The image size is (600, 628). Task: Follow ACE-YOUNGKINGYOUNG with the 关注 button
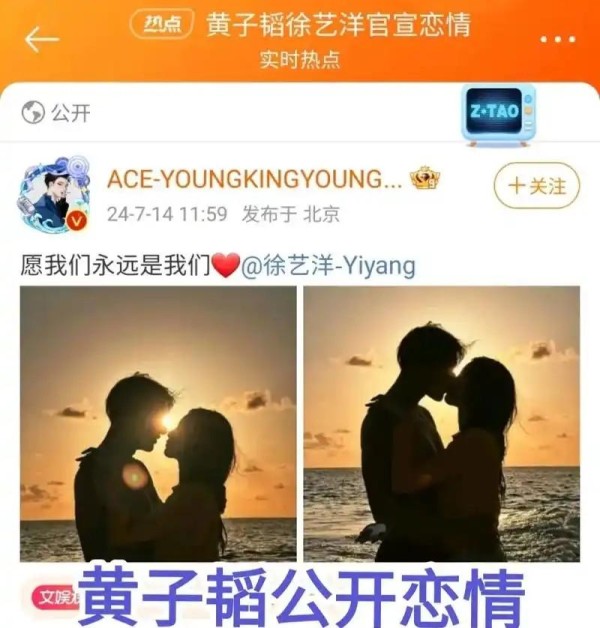click(537, 186)
